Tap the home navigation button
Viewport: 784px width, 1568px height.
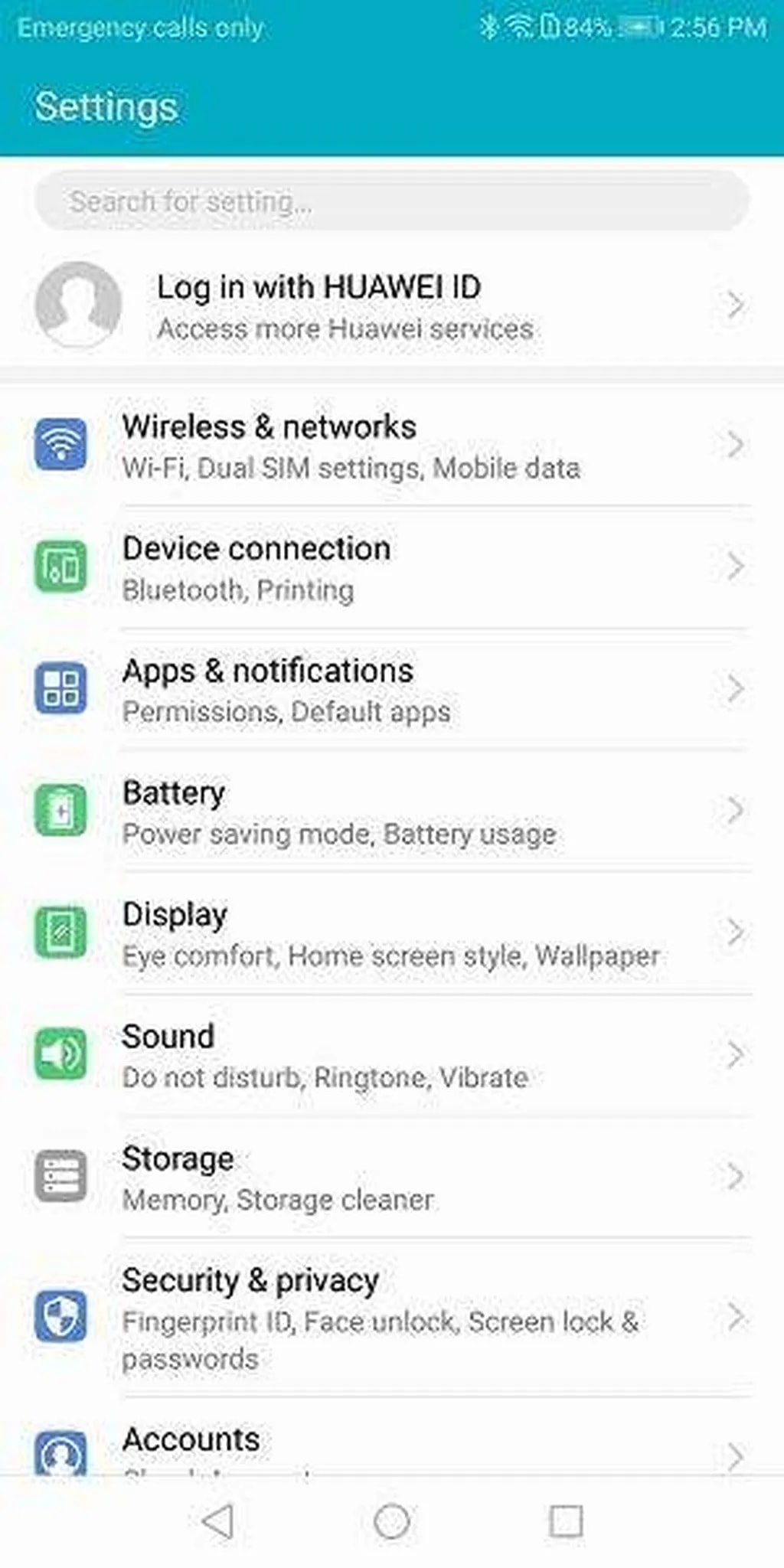[392, 1521]
